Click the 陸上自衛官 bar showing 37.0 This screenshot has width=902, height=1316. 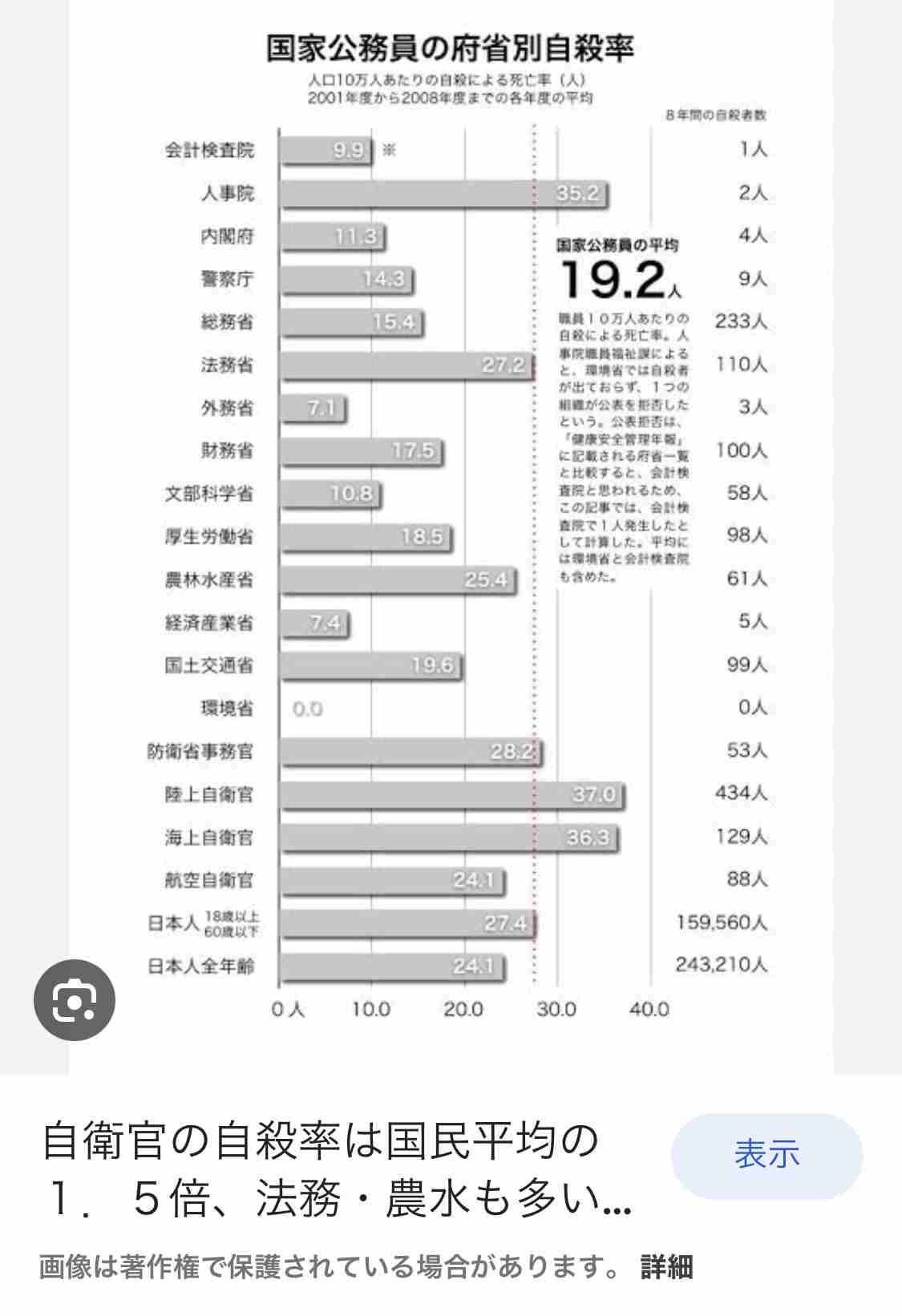coord(449,796)
